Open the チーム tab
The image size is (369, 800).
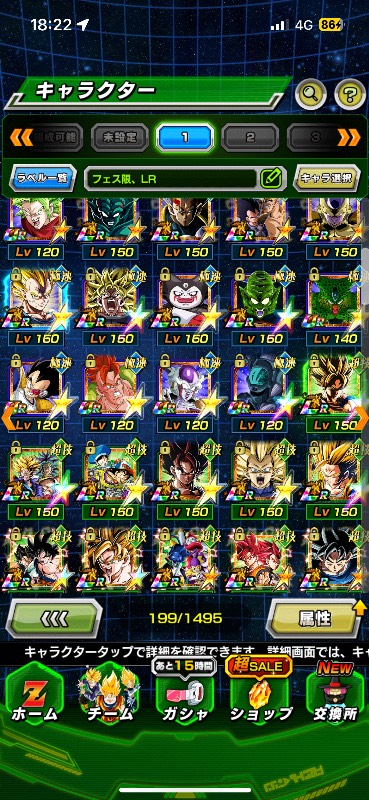tap(109, 695)
